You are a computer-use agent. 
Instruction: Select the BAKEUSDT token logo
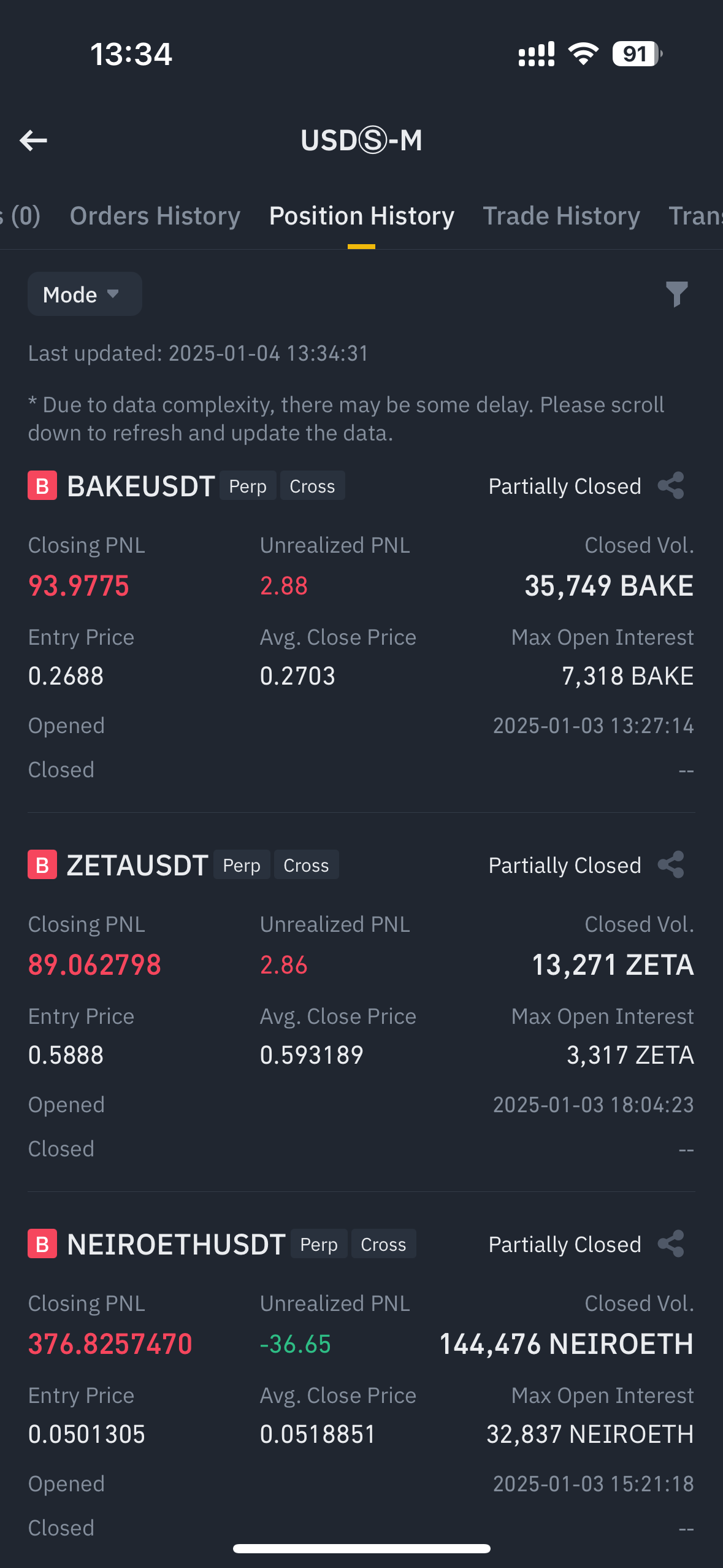tap(42, 486)
